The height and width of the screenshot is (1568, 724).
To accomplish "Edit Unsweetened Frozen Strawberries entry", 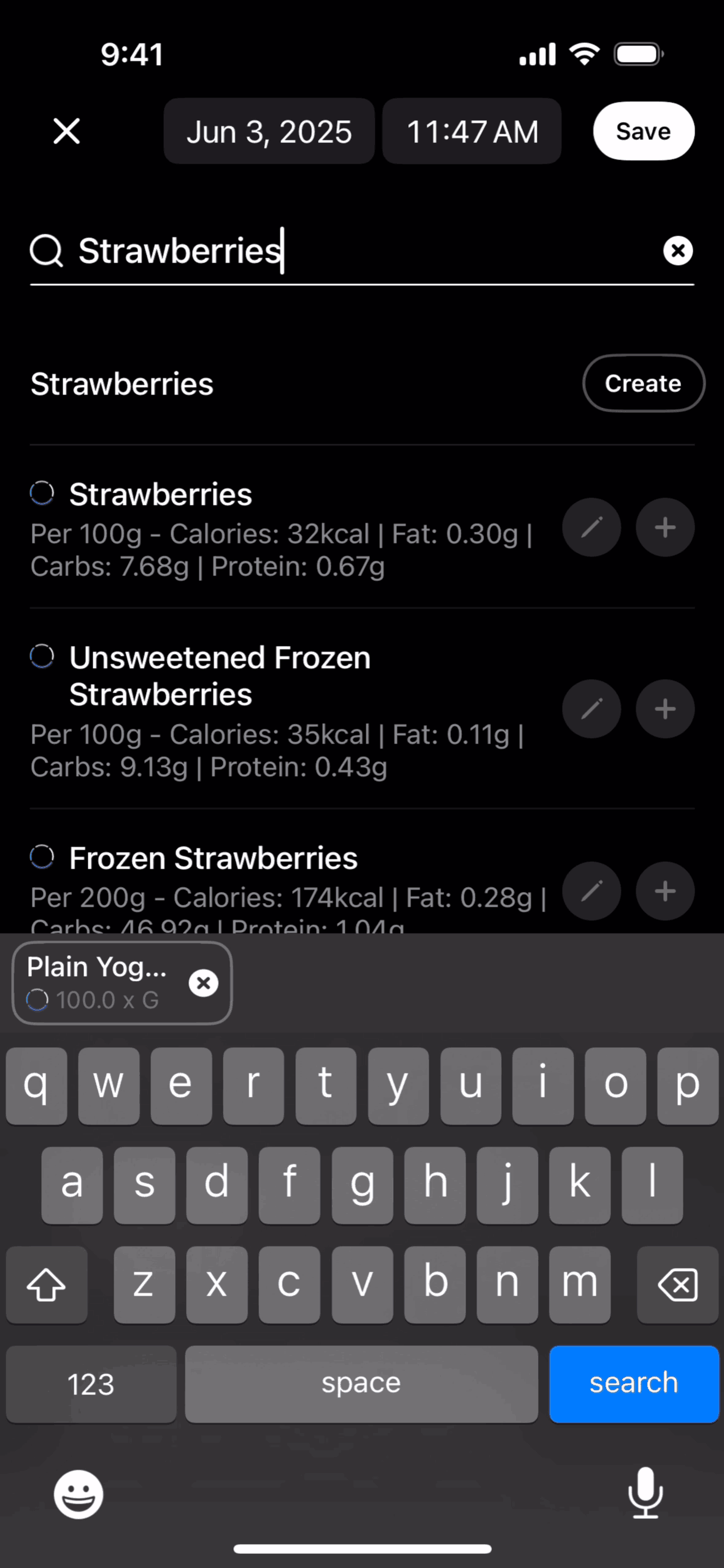I will coord(591,709).
